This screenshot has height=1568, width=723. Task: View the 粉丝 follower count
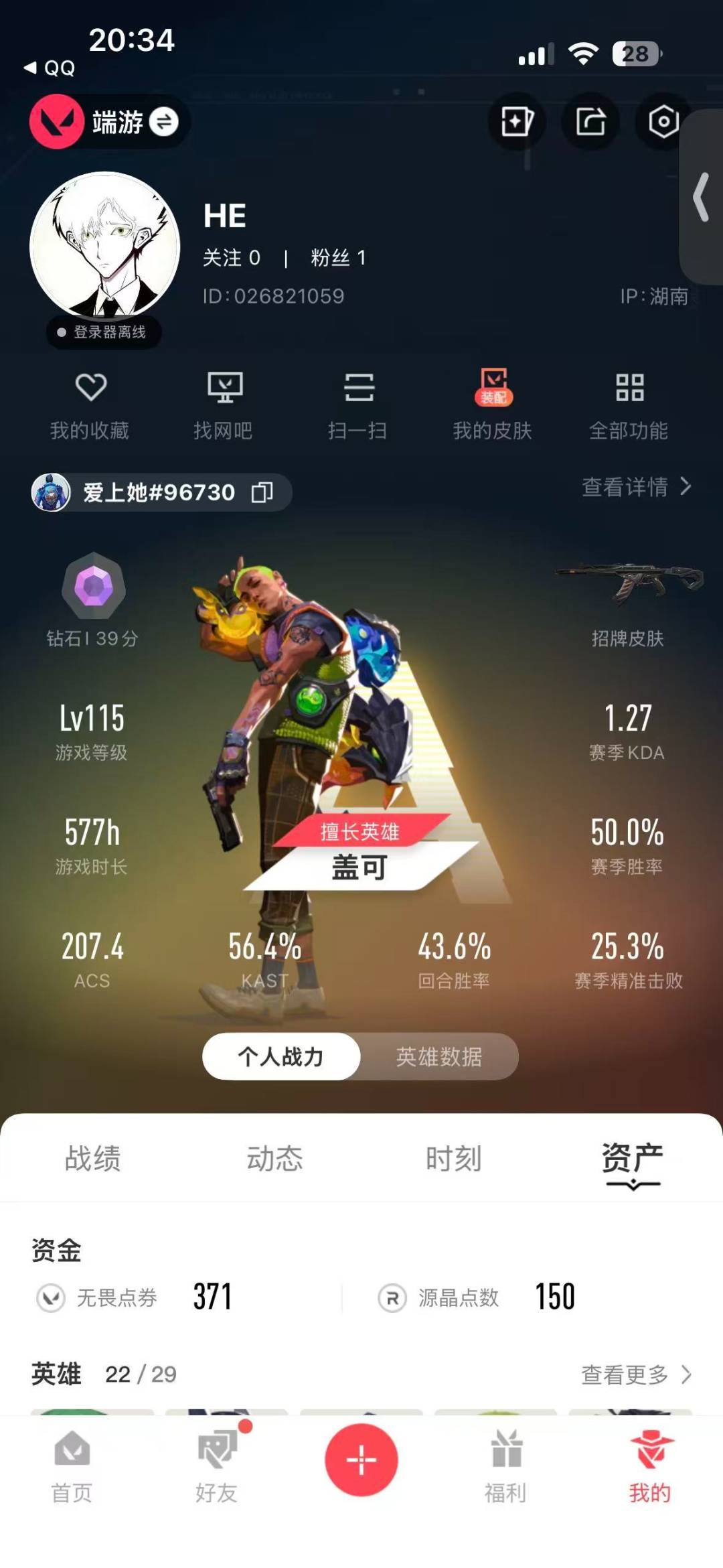pos(338,258)
